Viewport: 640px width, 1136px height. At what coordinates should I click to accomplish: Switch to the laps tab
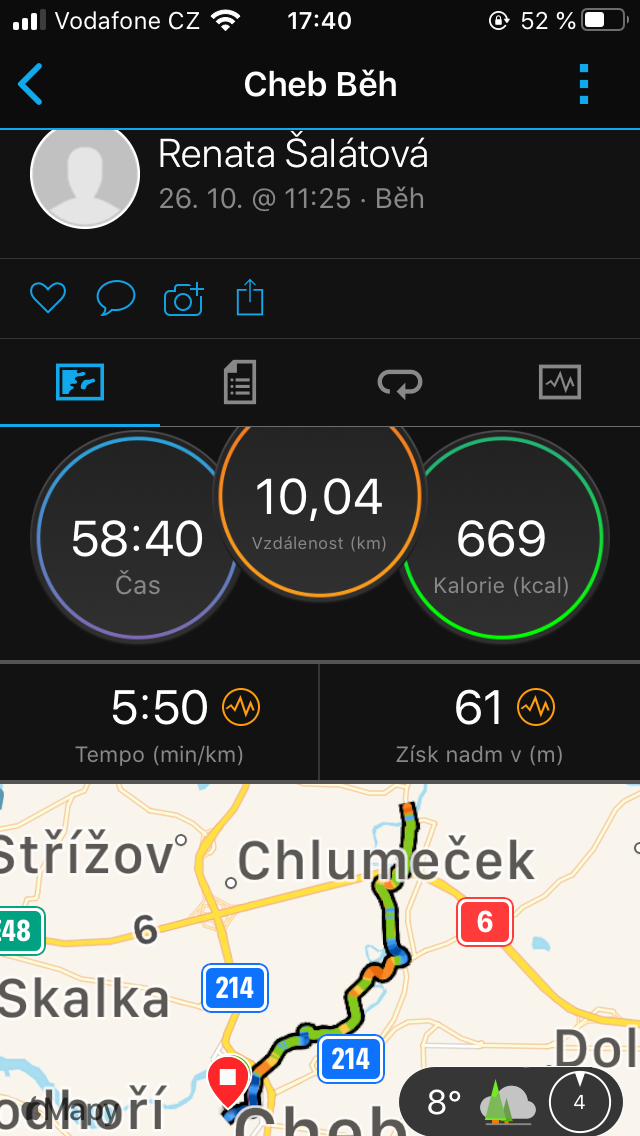pos(400,382)
